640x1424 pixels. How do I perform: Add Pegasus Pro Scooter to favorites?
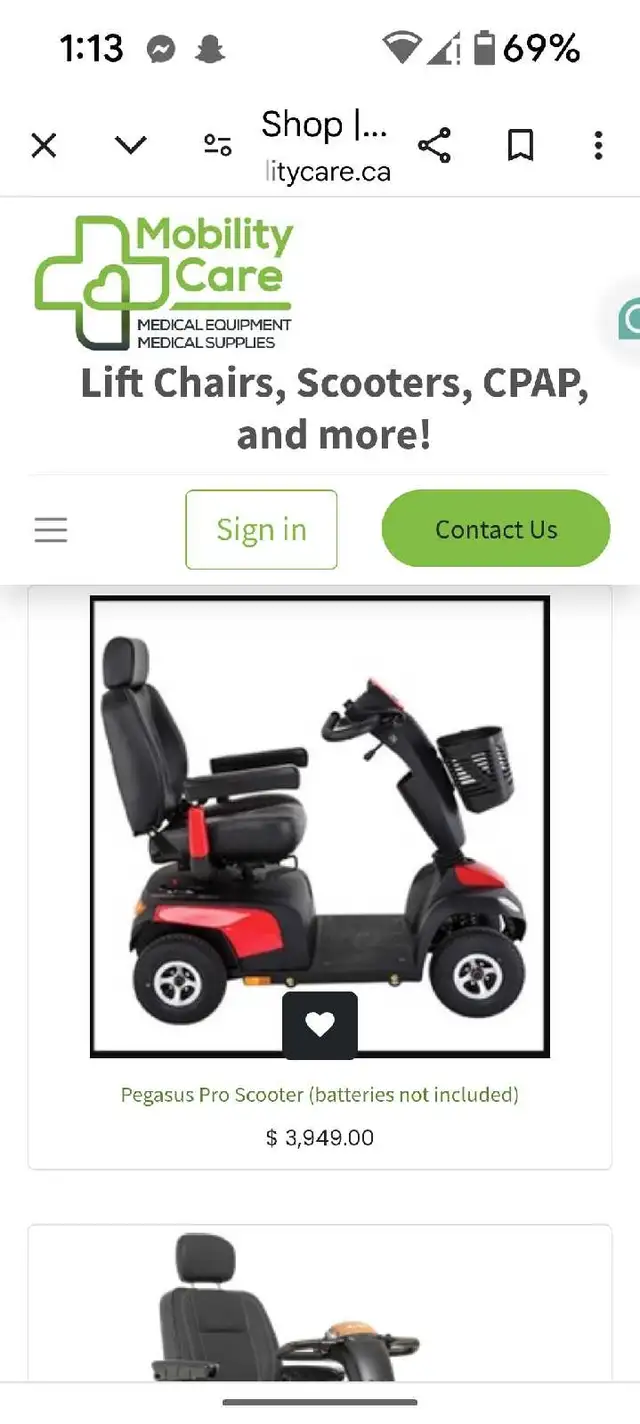[320, 1025]
